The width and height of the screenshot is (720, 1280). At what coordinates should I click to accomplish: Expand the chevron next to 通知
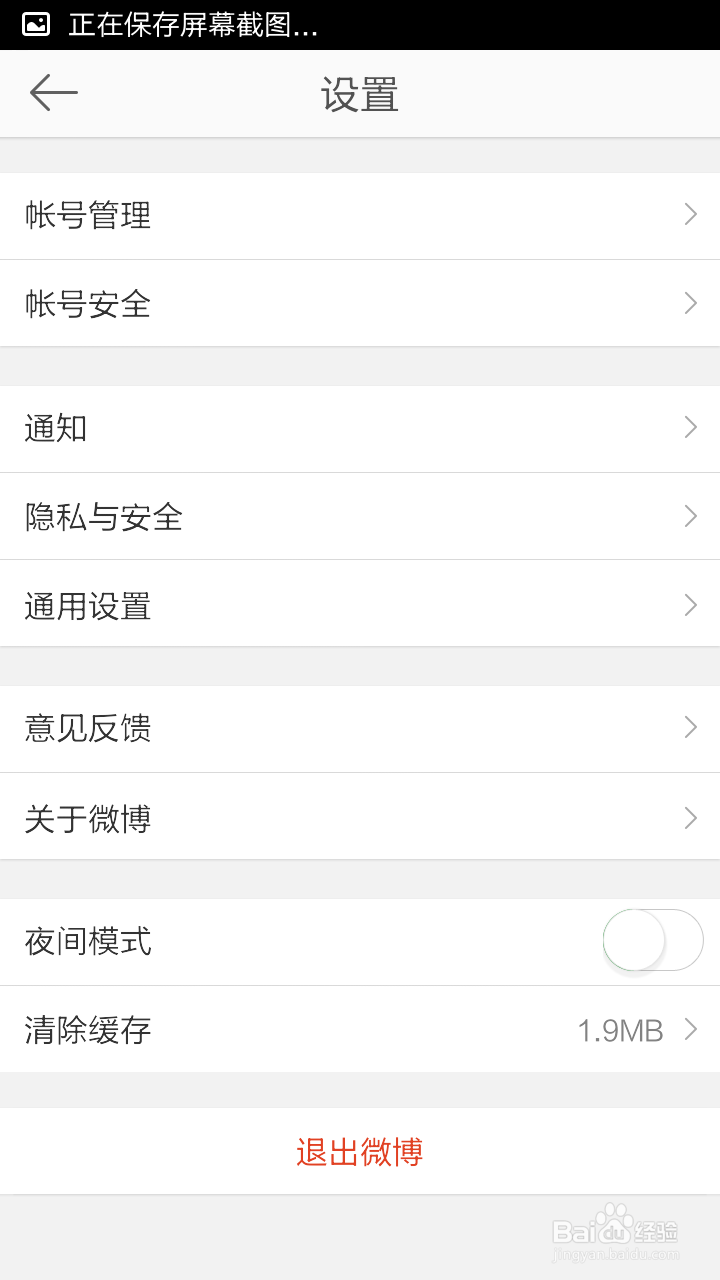click(x=689, y=427)
